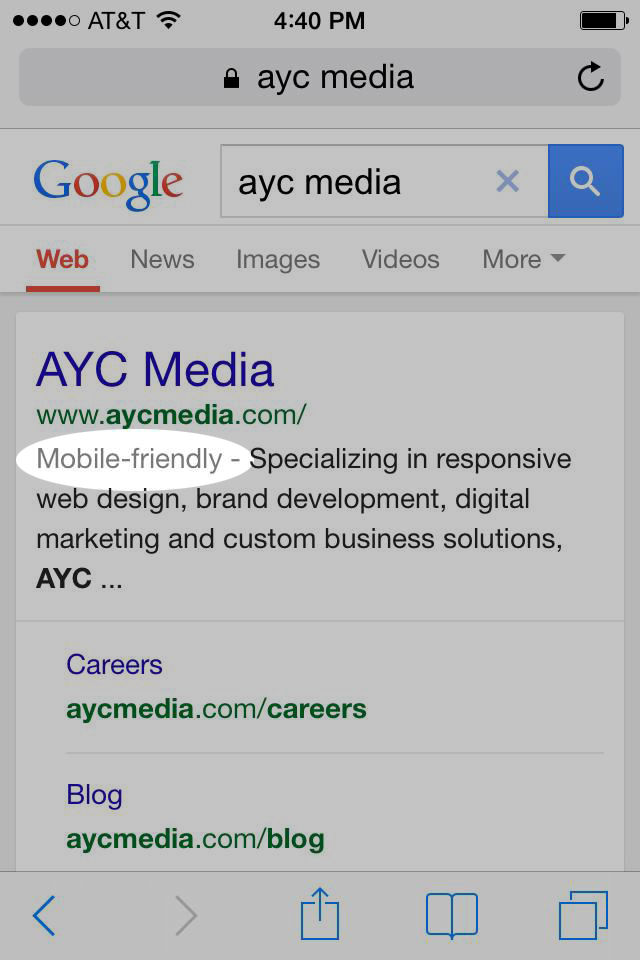Select the Web tab
This screenshot has width=640, height=960.
(x=62, y=259)
